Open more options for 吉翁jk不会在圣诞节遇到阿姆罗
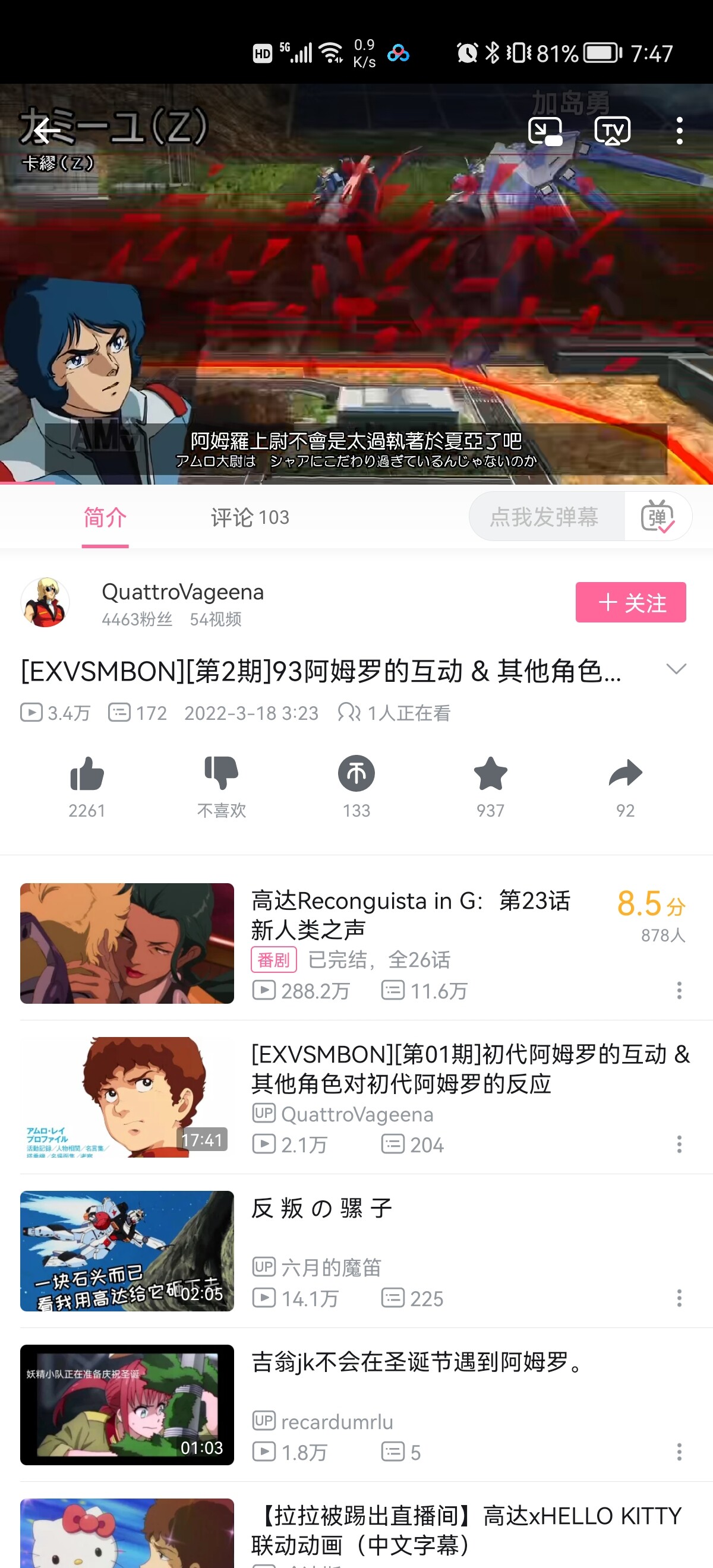The height and width of the screenshot is (1568, 713). pyautogui.click(x=679, y=1452)
